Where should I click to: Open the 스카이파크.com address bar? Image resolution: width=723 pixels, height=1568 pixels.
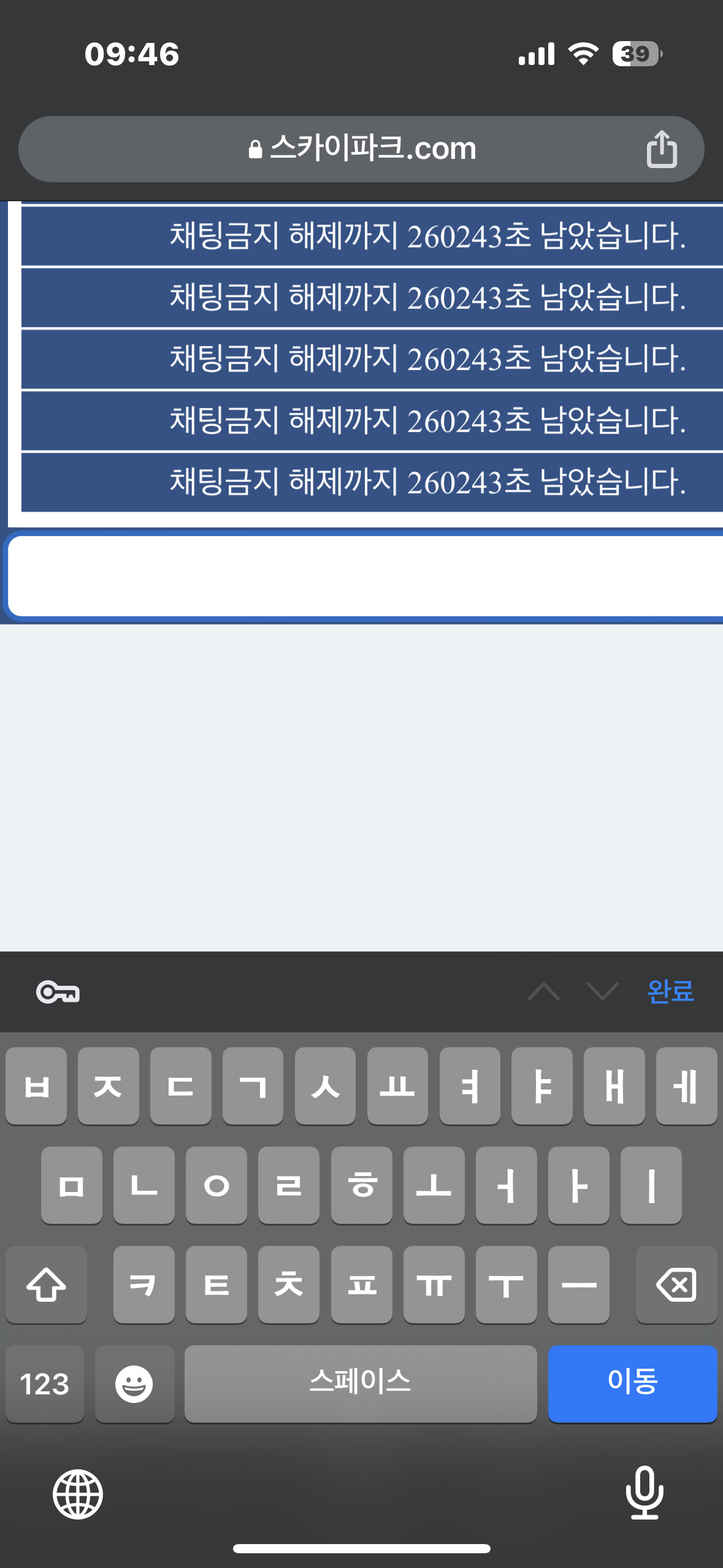click(x=361, y=149)
